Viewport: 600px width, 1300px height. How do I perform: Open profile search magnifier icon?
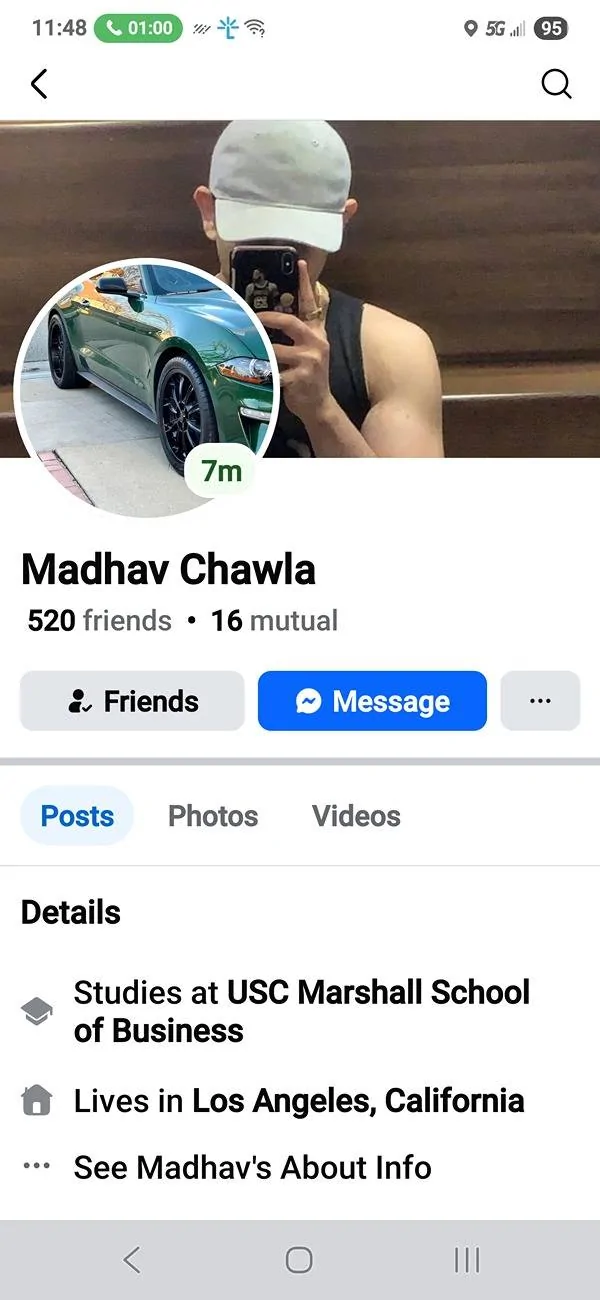pyautogui.click(x=556, y=84)
